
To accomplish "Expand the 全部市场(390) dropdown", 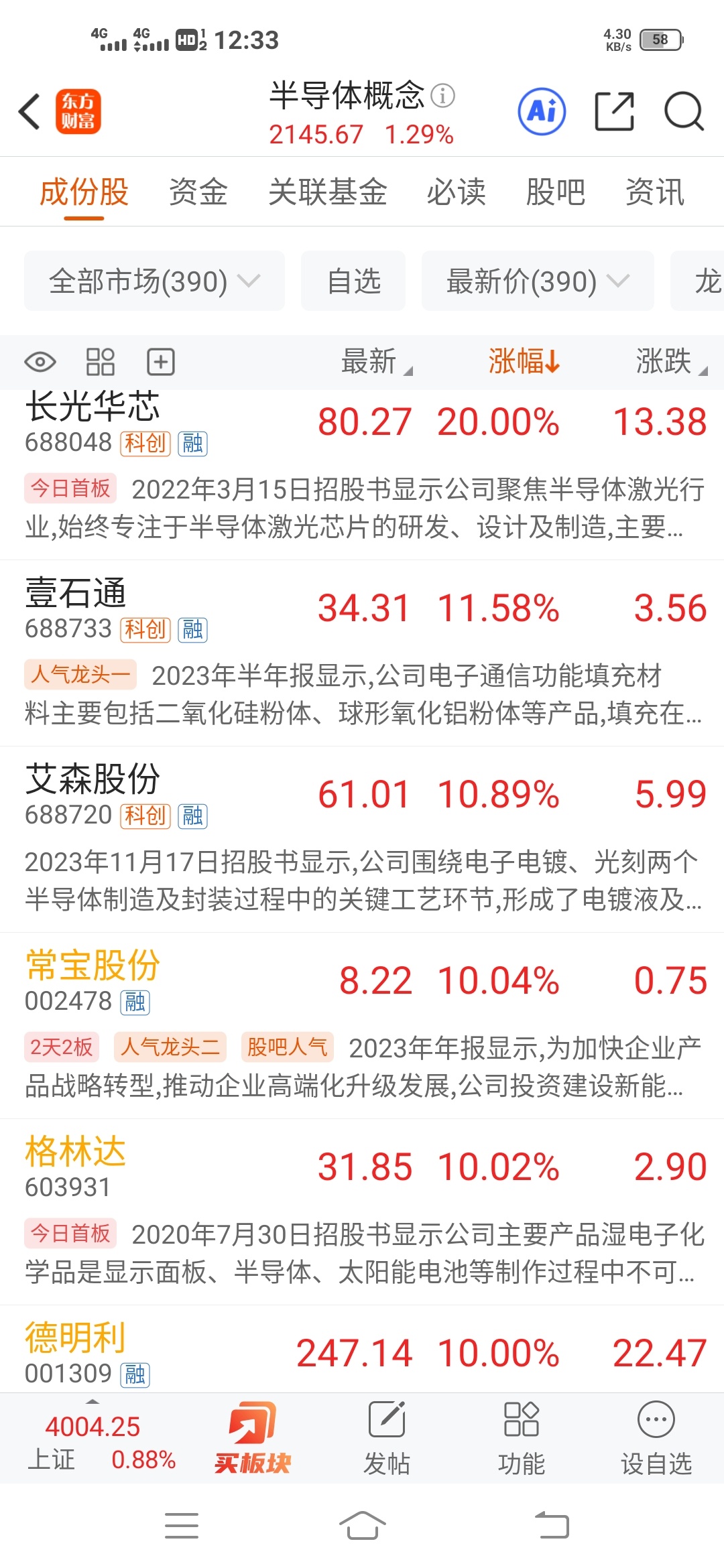I will click(x=154, y=281).
